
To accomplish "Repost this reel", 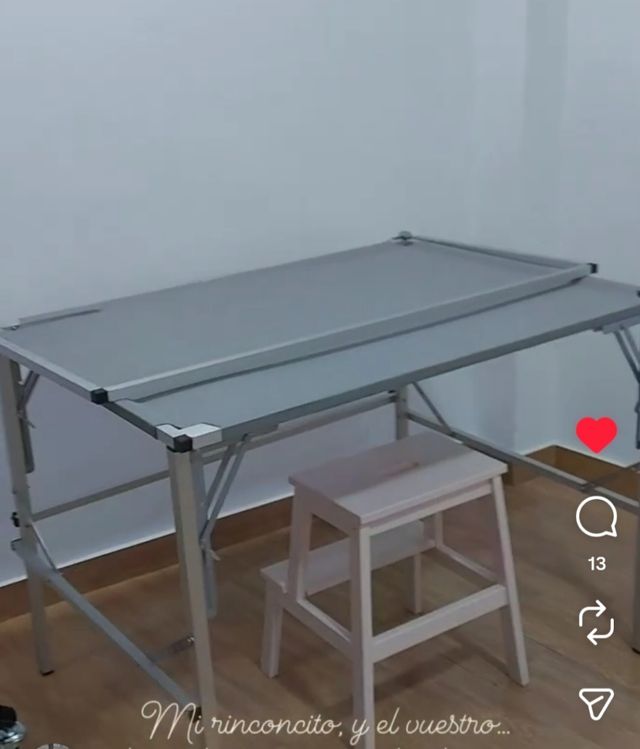I will [x=596, y=622].
